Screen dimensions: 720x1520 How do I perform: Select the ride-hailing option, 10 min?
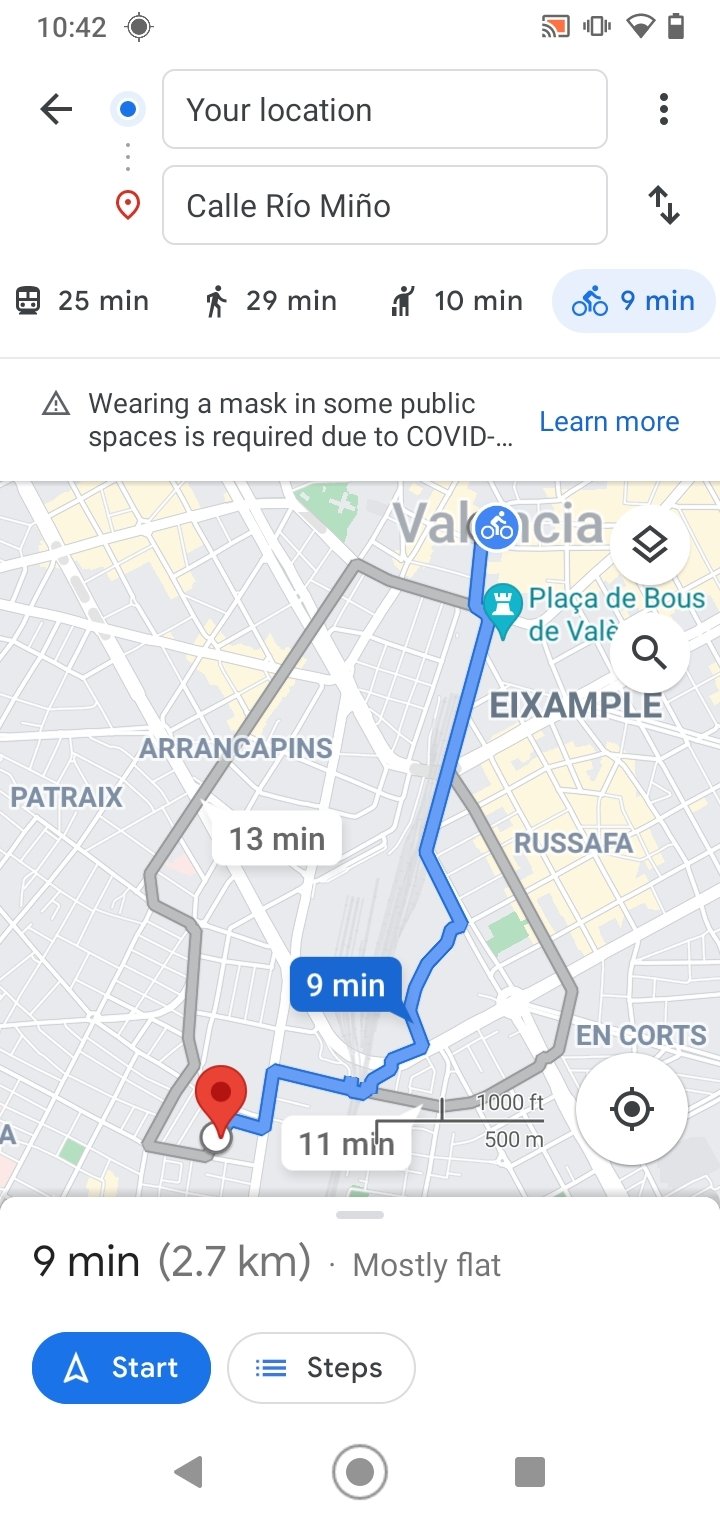457,301
